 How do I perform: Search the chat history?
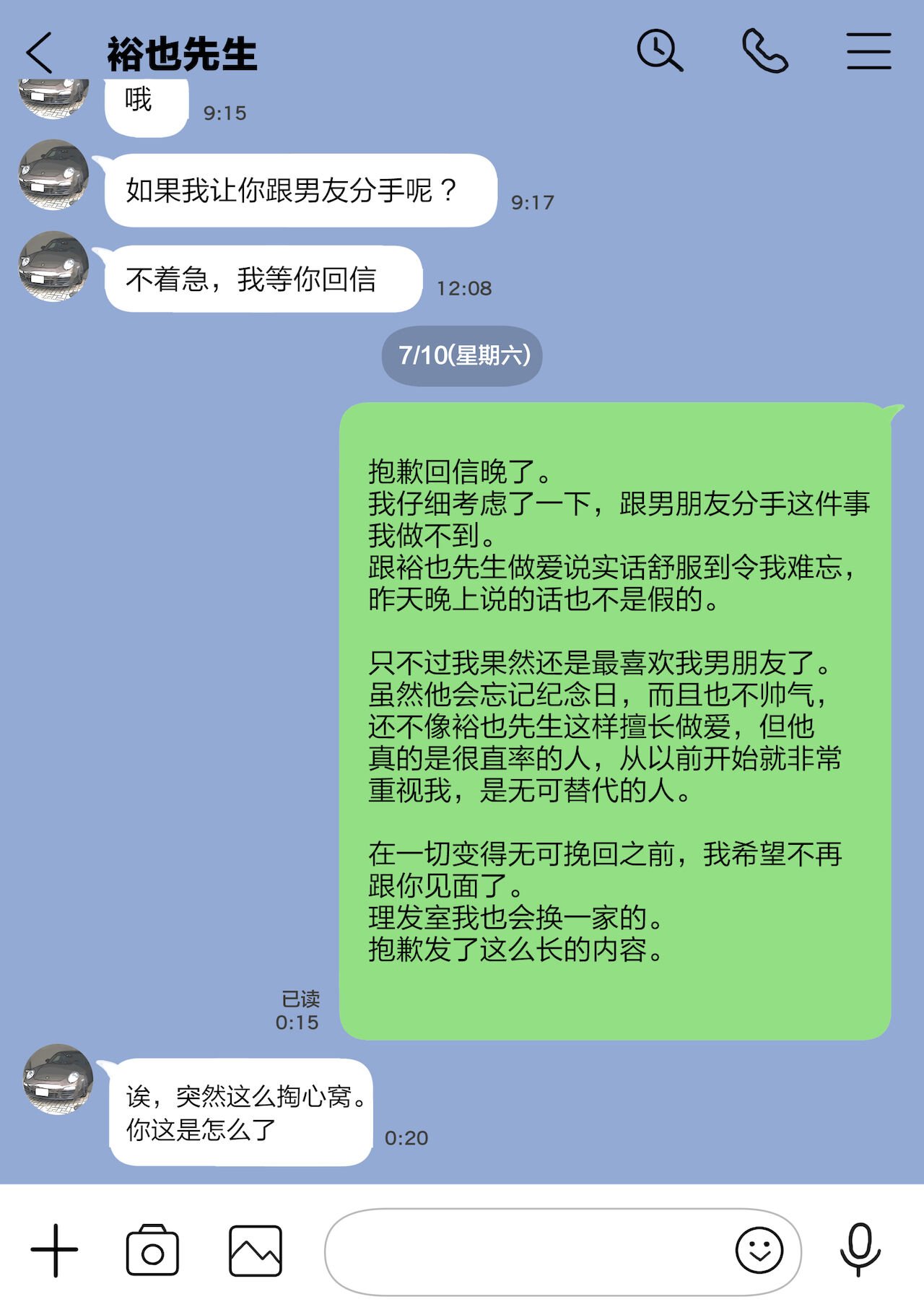coord(659,51)
